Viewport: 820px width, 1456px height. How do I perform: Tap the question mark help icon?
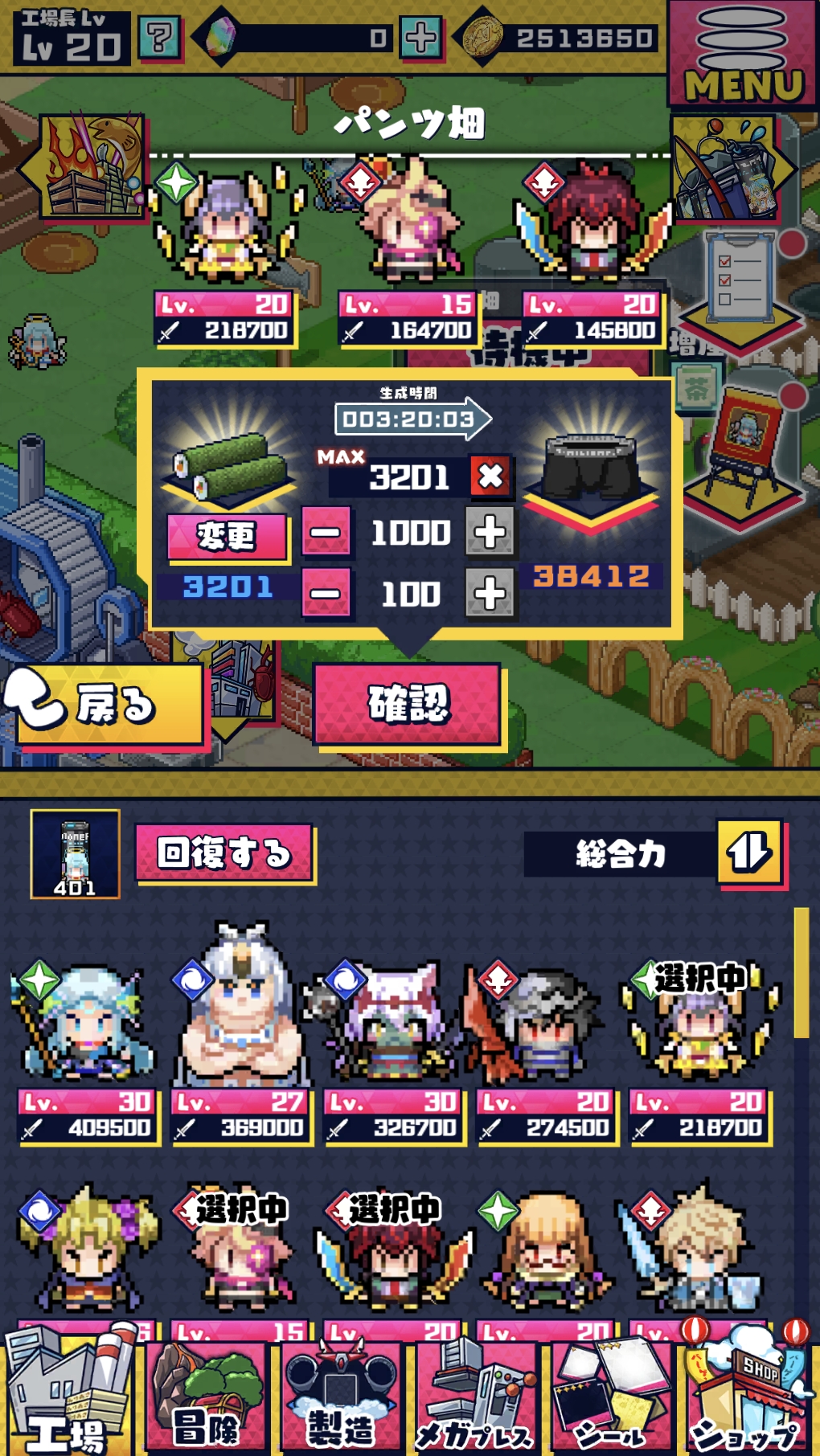click(159, 37)
